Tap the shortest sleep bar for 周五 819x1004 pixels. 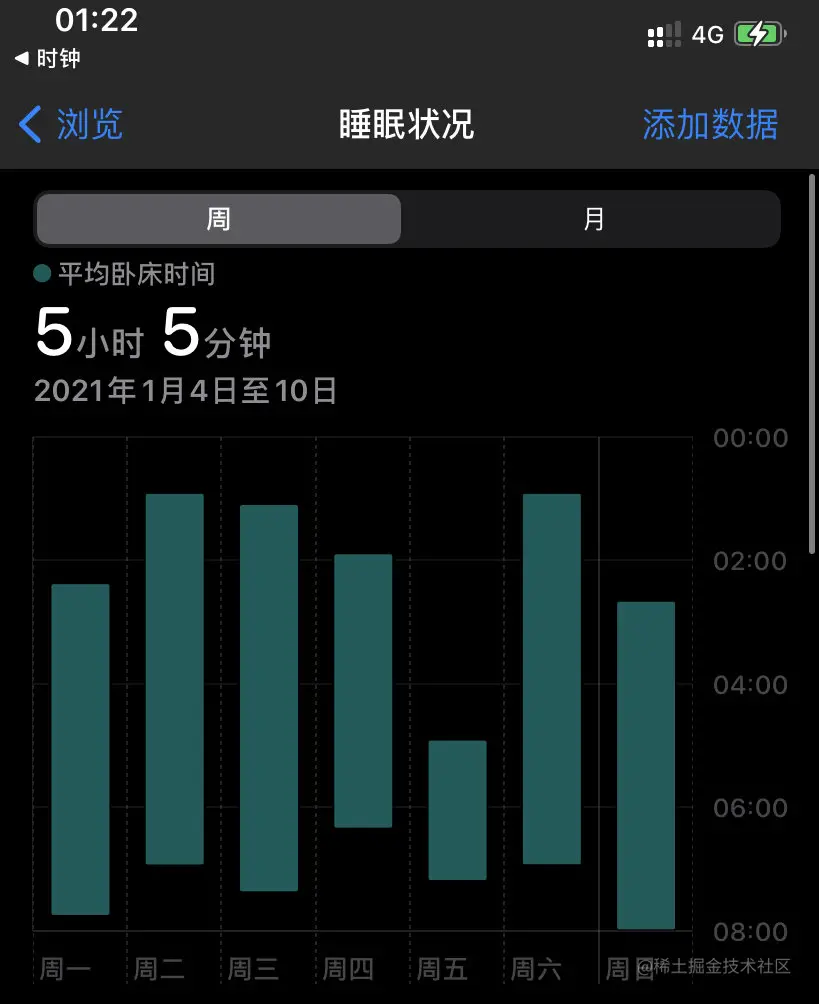pos(456,810)
